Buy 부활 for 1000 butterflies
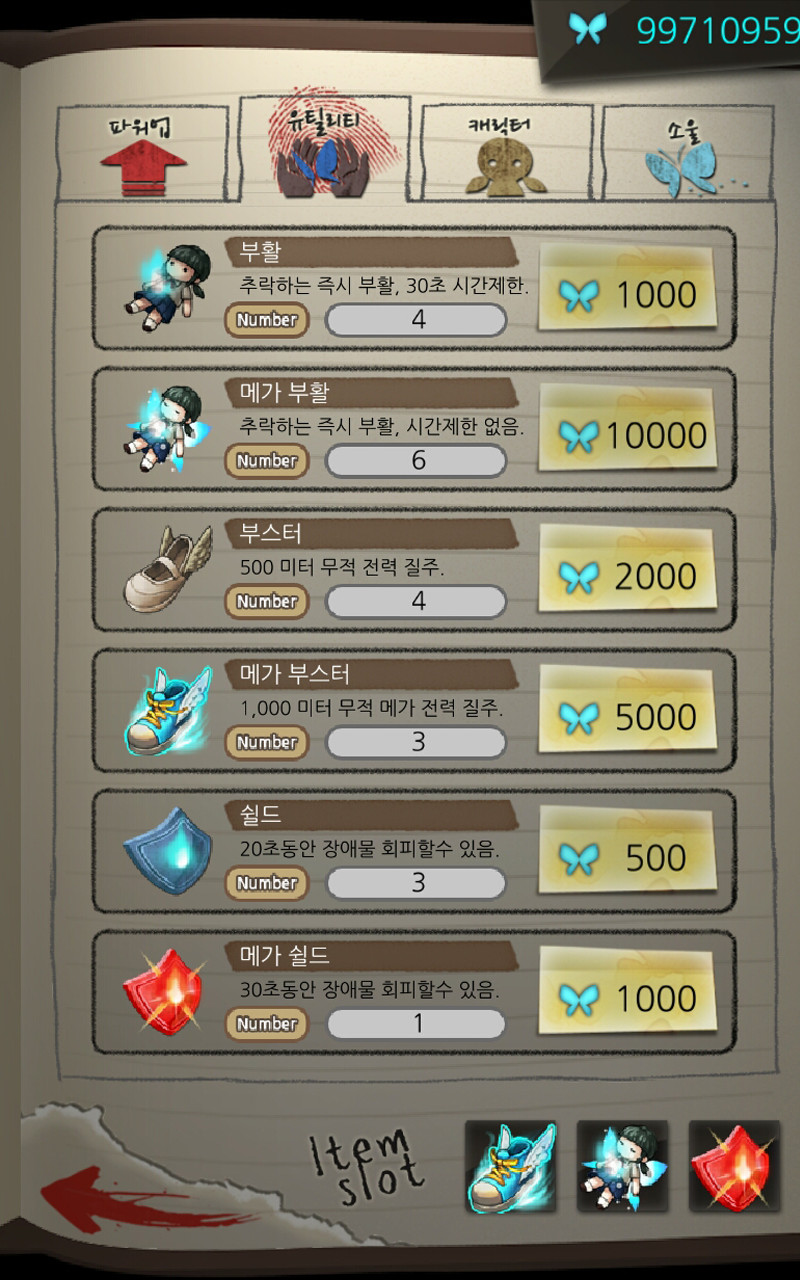The width and height of the screenshot is (800, 1280). [x=629, y=290]
